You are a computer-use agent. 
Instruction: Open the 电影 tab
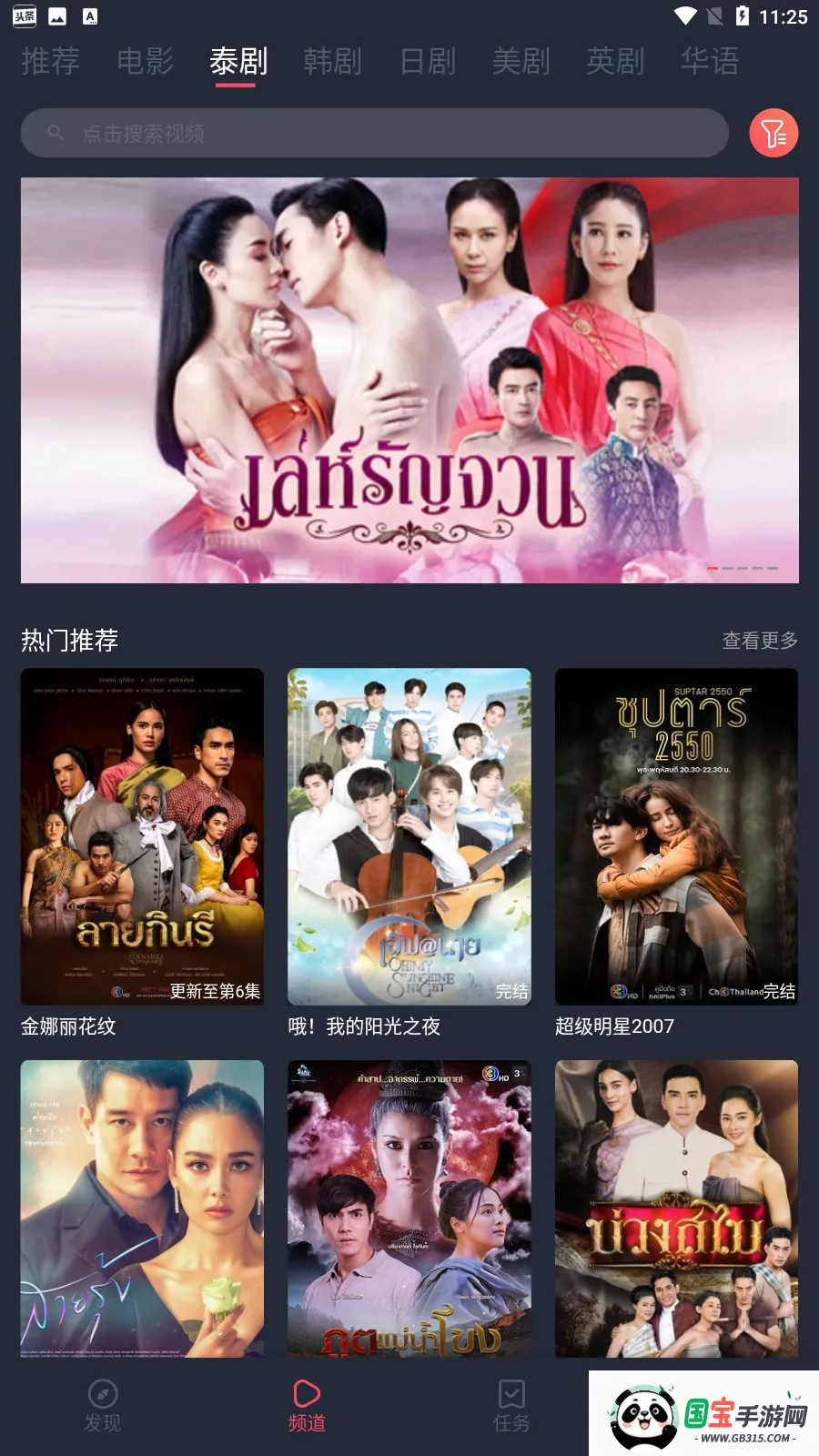[143, 61]
